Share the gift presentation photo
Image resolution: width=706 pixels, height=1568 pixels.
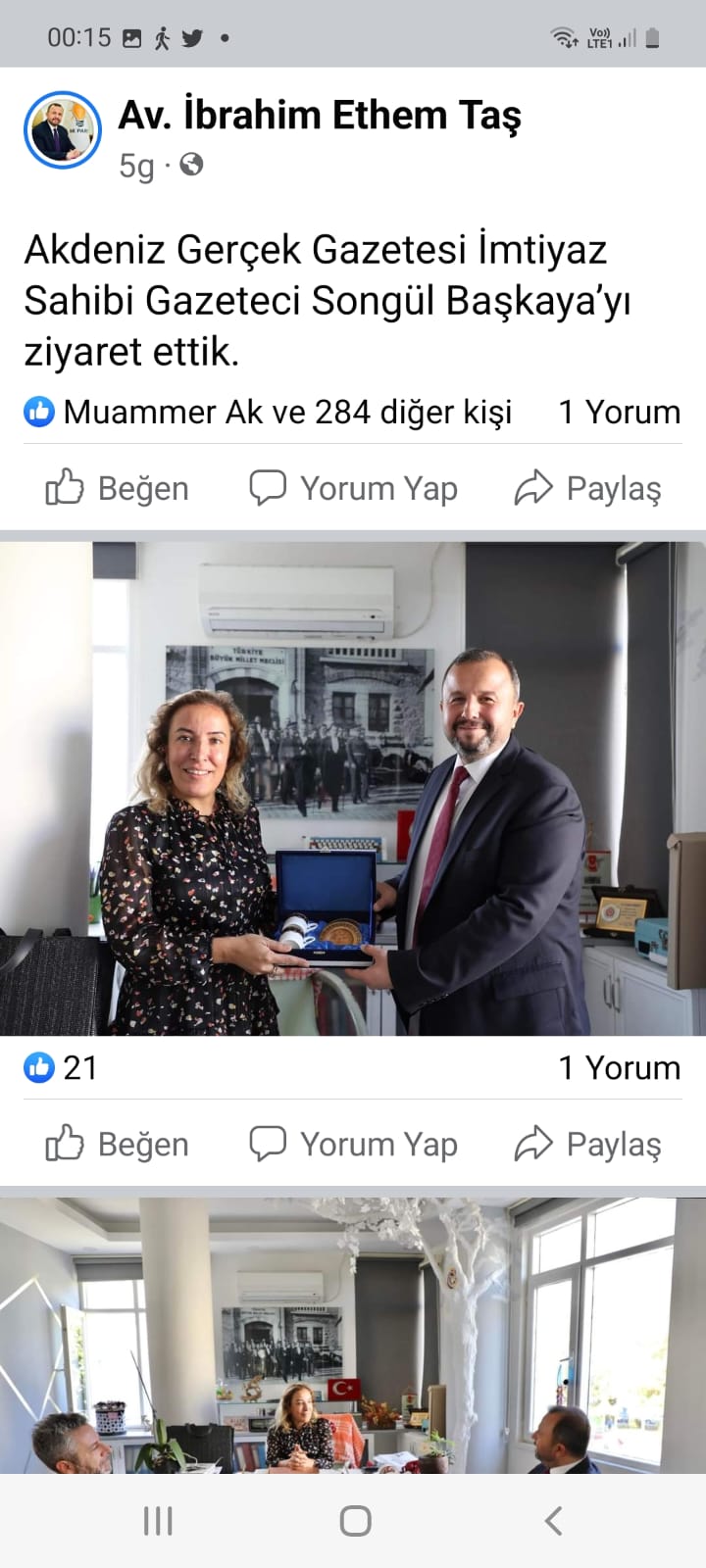click(588, 1144)
